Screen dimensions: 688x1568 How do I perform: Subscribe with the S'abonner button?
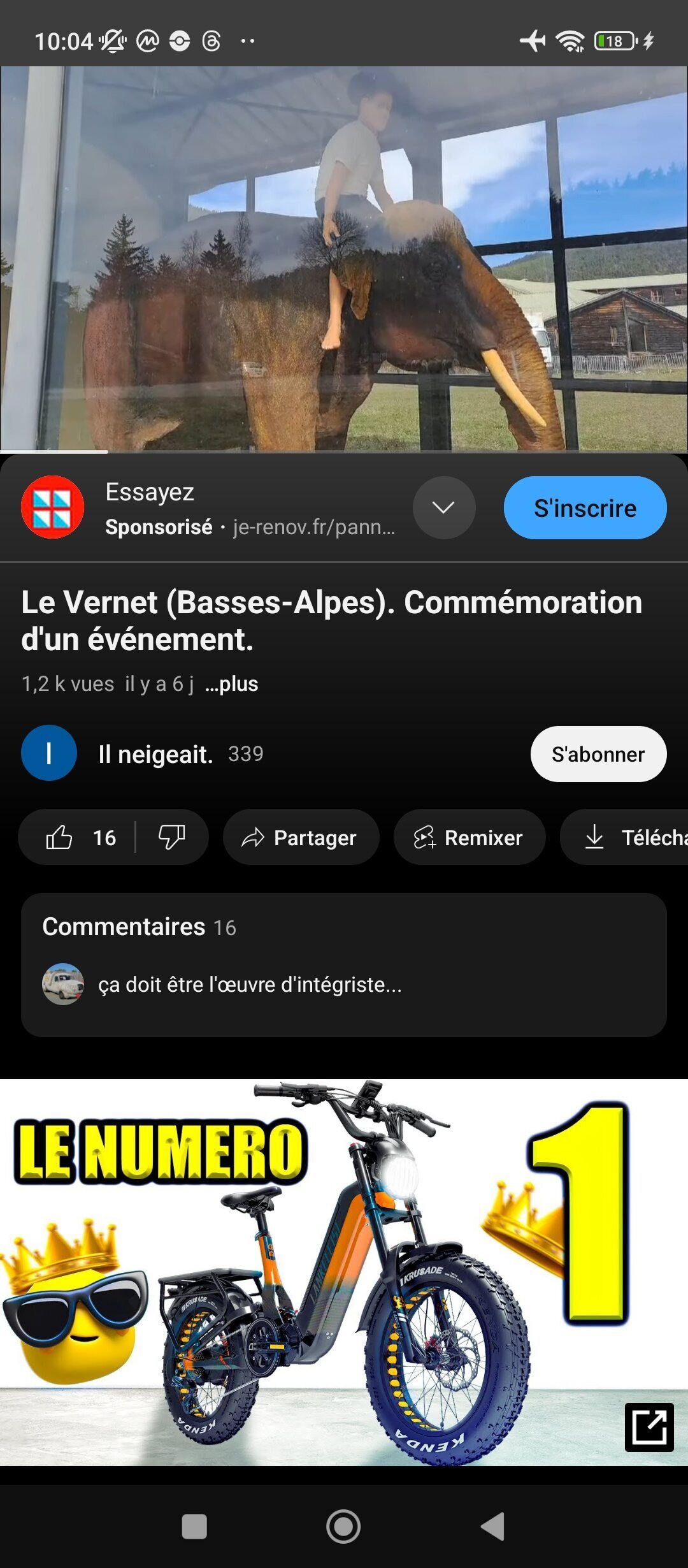pyautogui.click(x=598, y=754)
